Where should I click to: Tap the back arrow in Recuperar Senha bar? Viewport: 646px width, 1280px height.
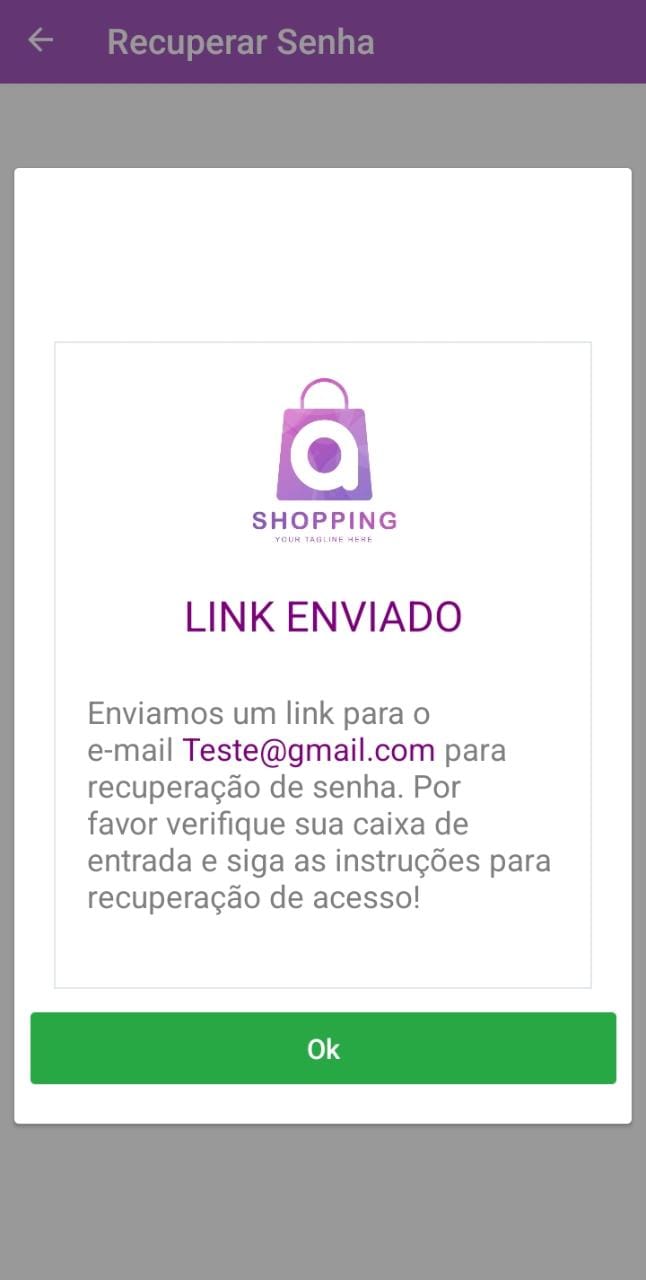pyautogui.click(x=40, y=41)
